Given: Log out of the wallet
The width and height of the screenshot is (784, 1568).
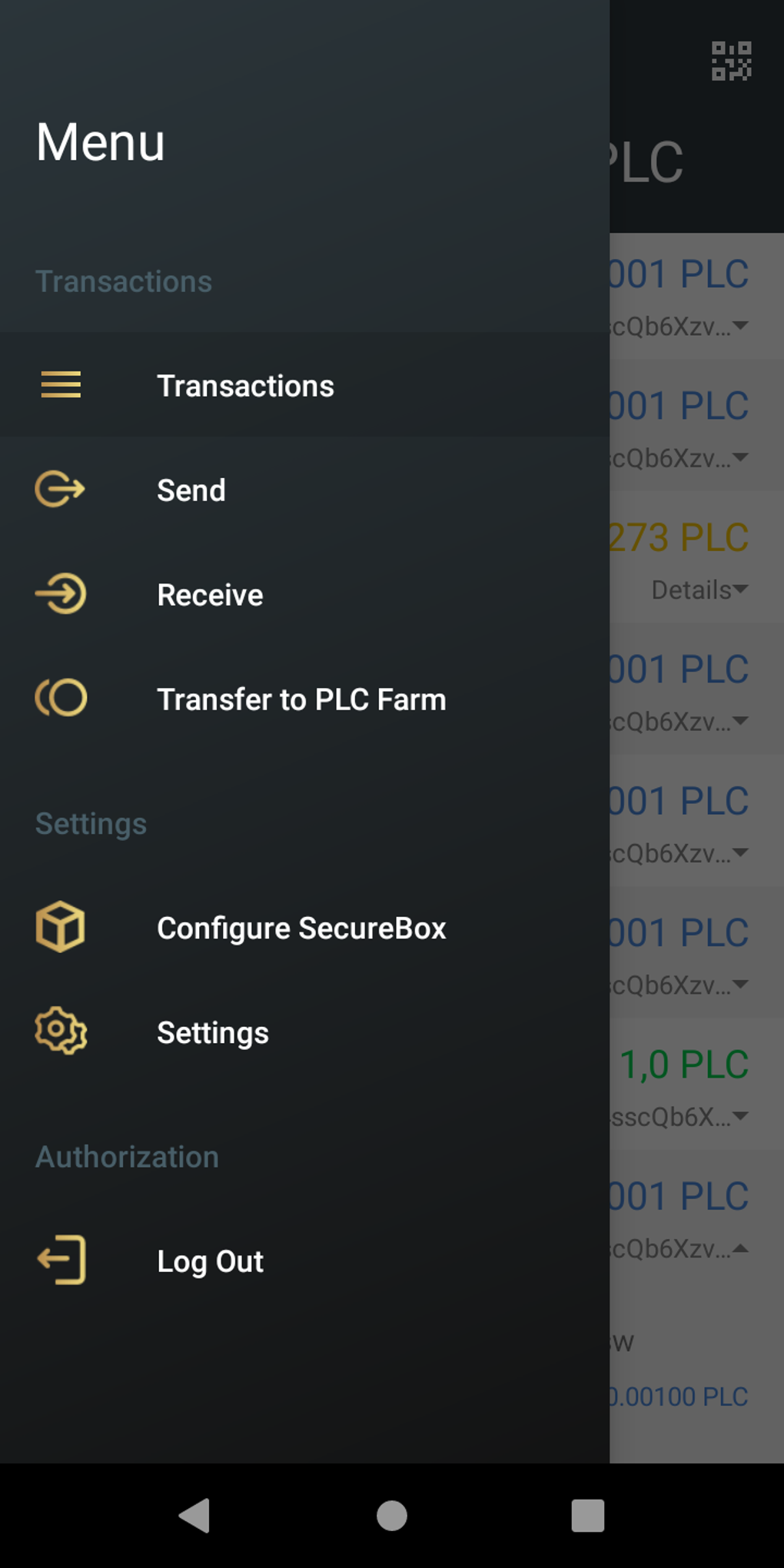Looking at the screenshot, I should pos(210,1261).
